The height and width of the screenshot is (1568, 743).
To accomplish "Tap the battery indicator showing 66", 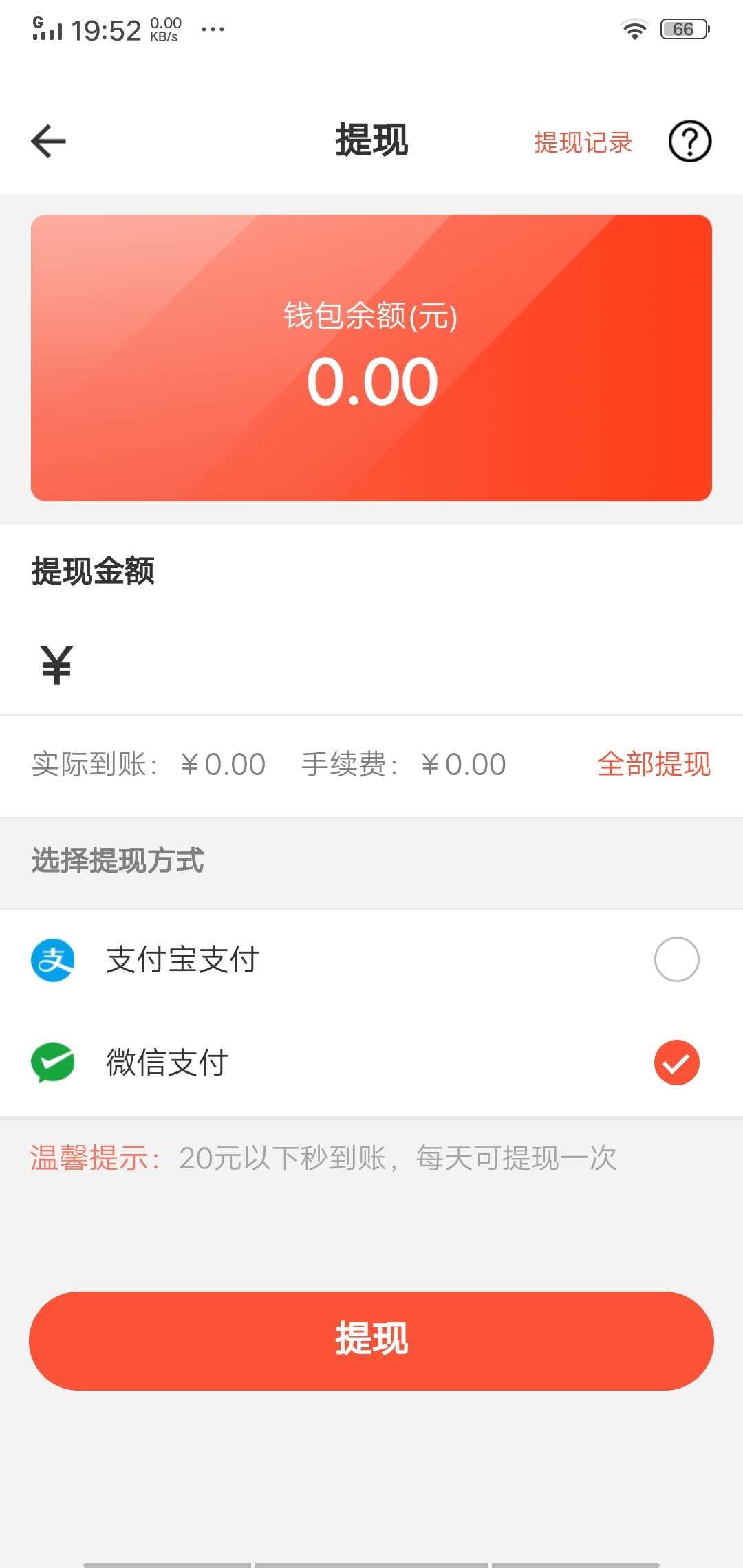I will pyautogui.click(x=682, y=28).
